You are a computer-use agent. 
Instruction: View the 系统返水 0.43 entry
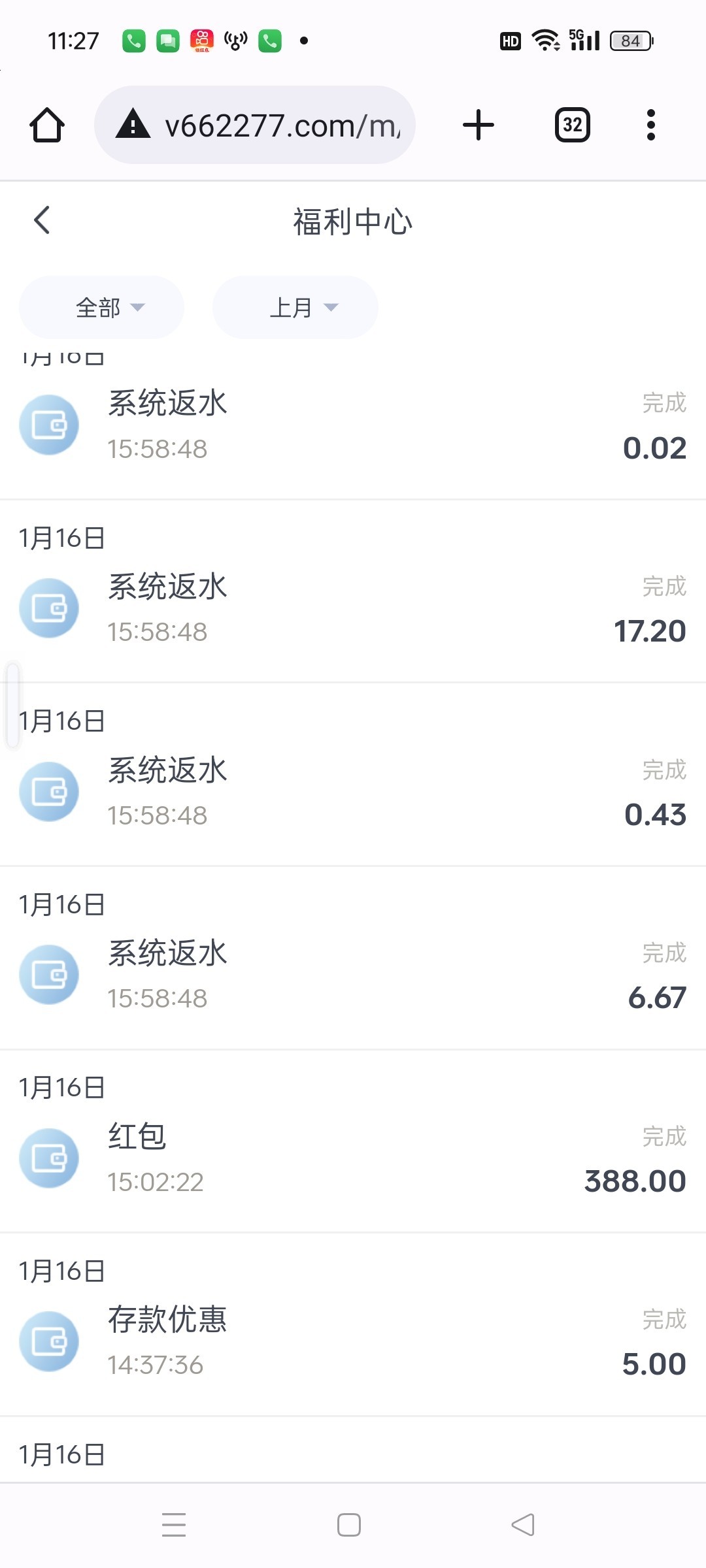coord(353,792)
